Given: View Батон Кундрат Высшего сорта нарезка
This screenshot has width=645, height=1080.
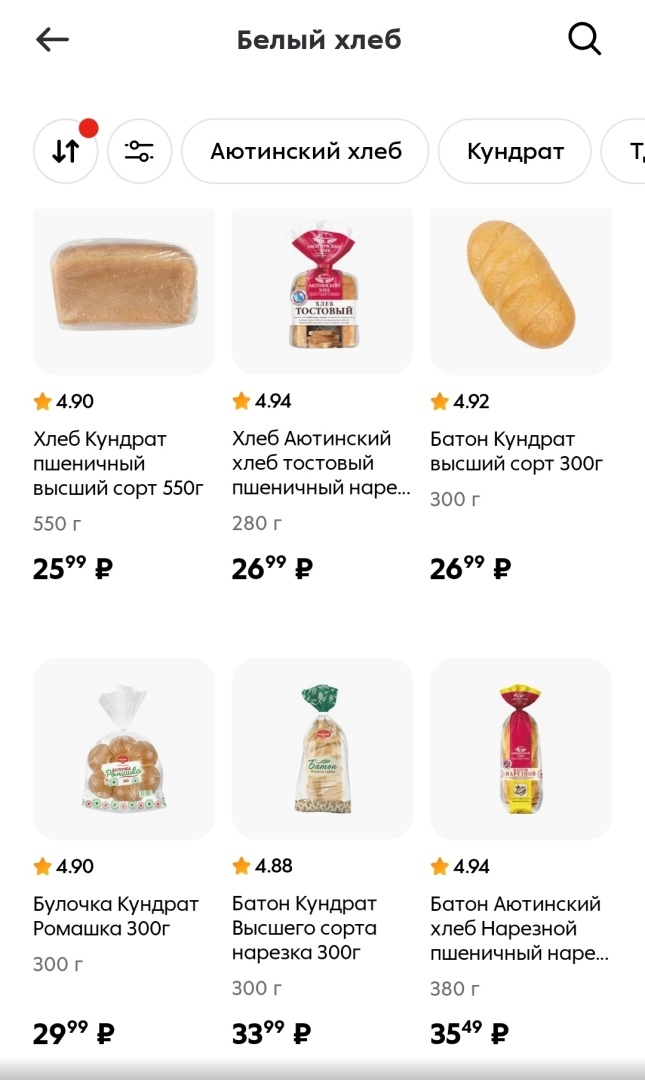Looking at the screenshot, I should [322, 750].
